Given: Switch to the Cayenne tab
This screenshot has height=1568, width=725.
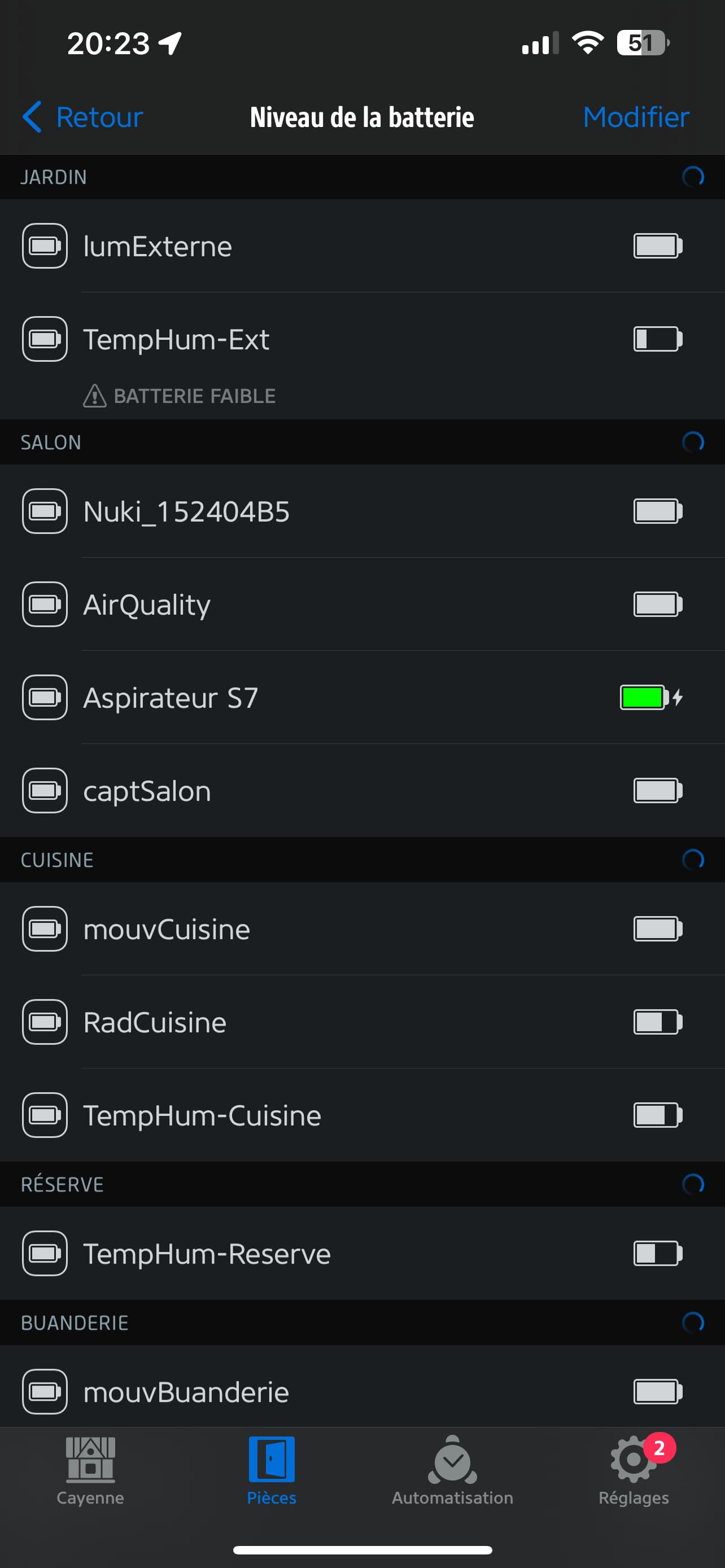Looking at the screenshot, I should pyautogui.click(x=90, y=1470).
